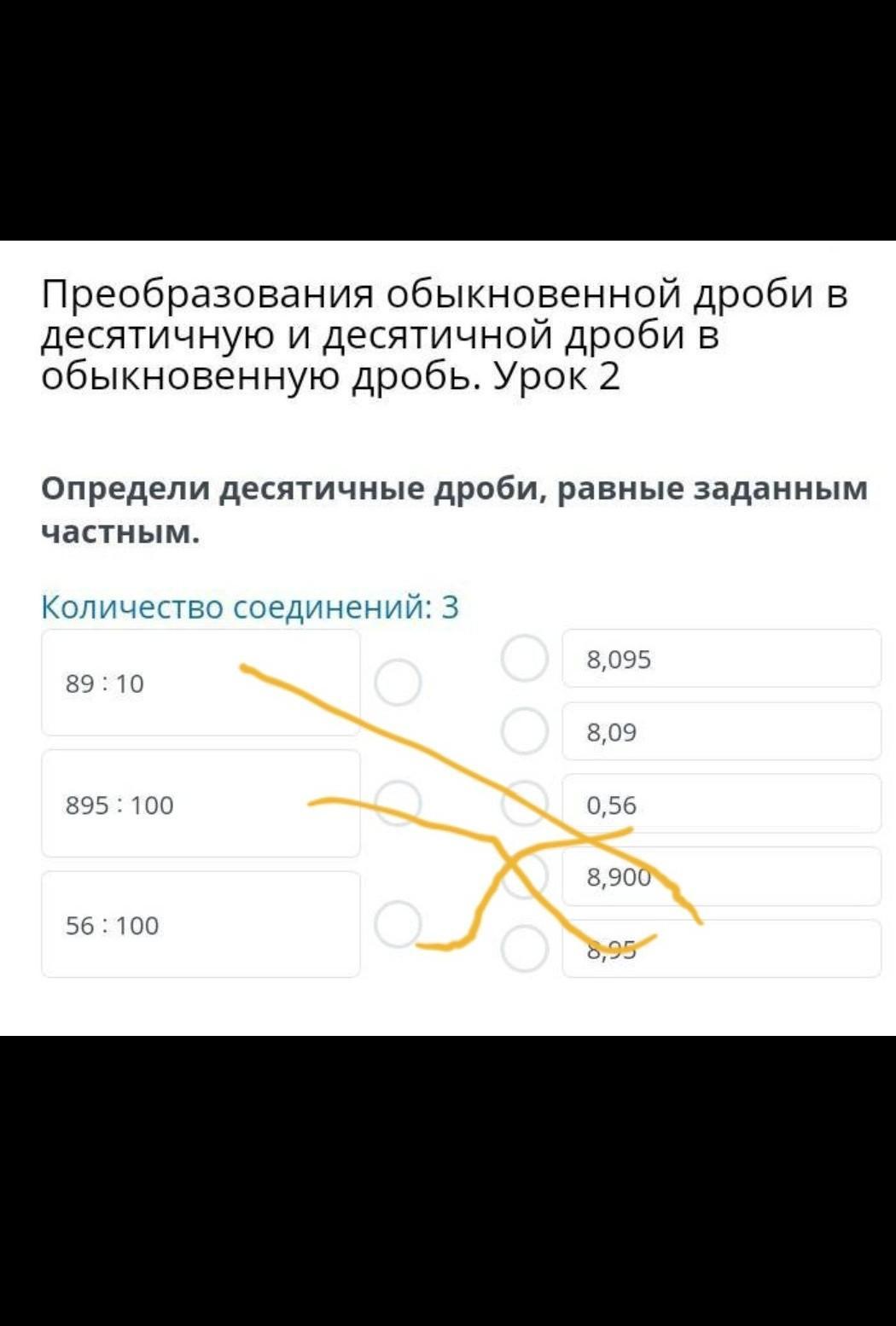The image size is (896, 1326).
Task: Select the connector circle beside 56 : 100
Action: 398,925
